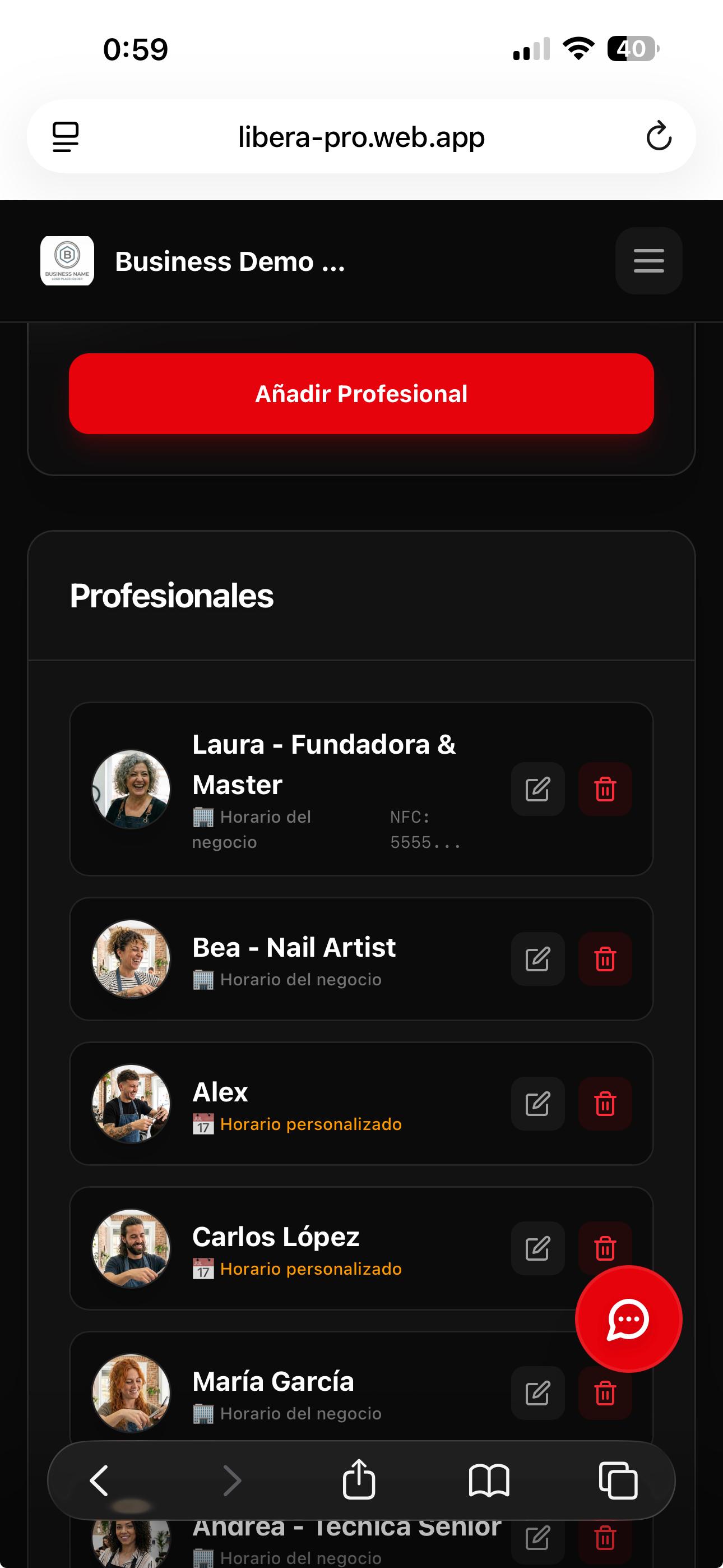This screenshot has width=723, height=1568.
Task: Share this page from the browser
Action: 359,1481
